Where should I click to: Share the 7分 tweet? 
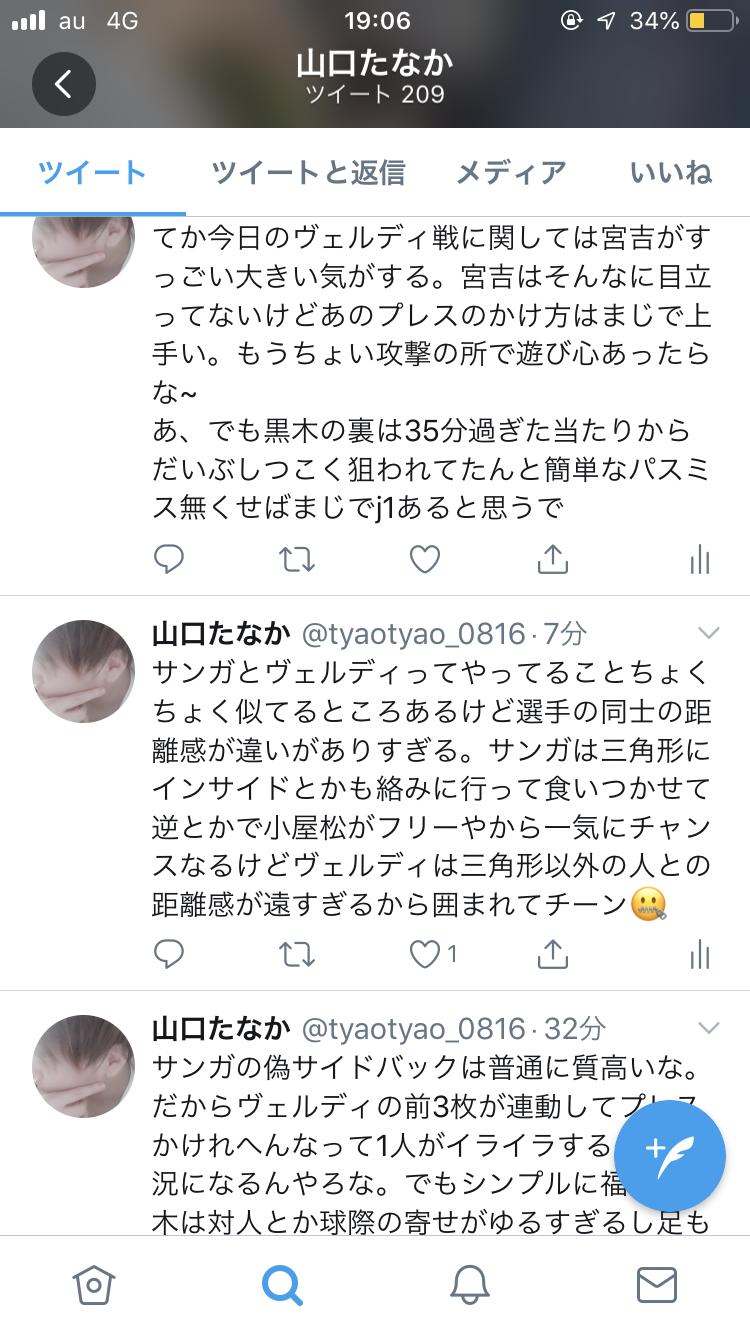(x=553, y=954)
